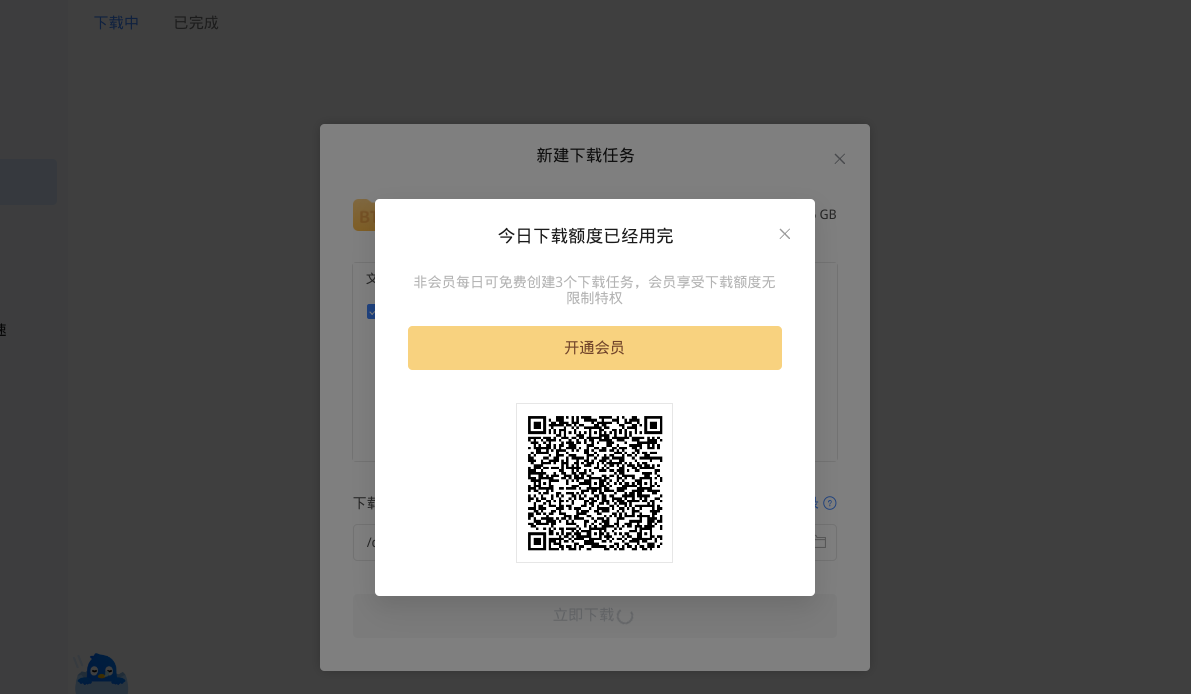Switch to the 已完成 tab
The width and height of the screenshot is (1191, 694).
(x=196, y=22)
